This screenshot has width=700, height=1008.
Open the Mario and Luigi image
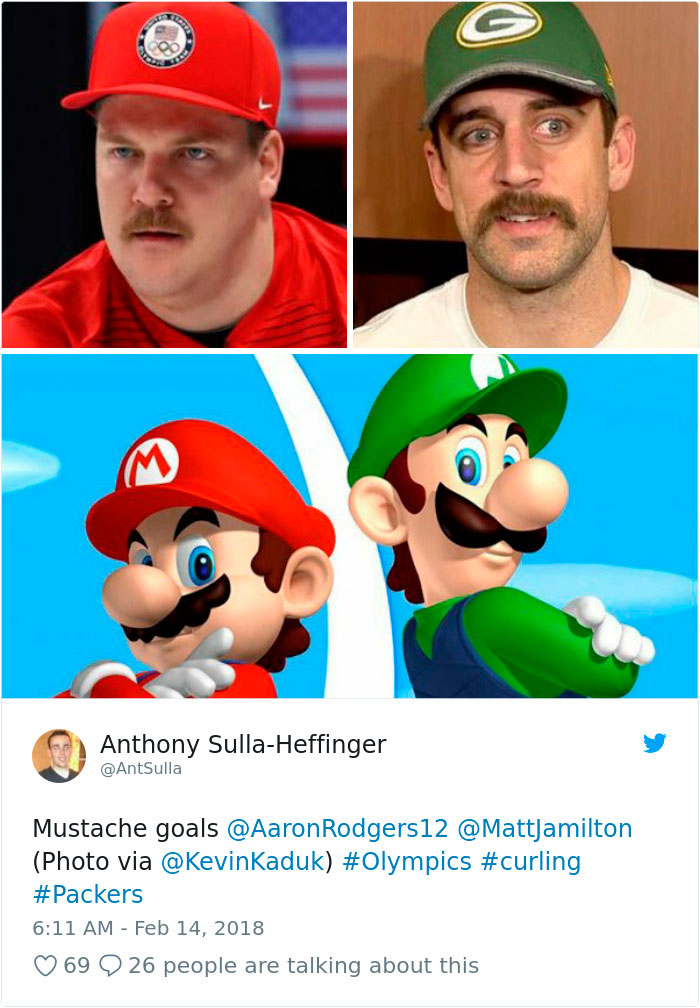pos(350,525)
